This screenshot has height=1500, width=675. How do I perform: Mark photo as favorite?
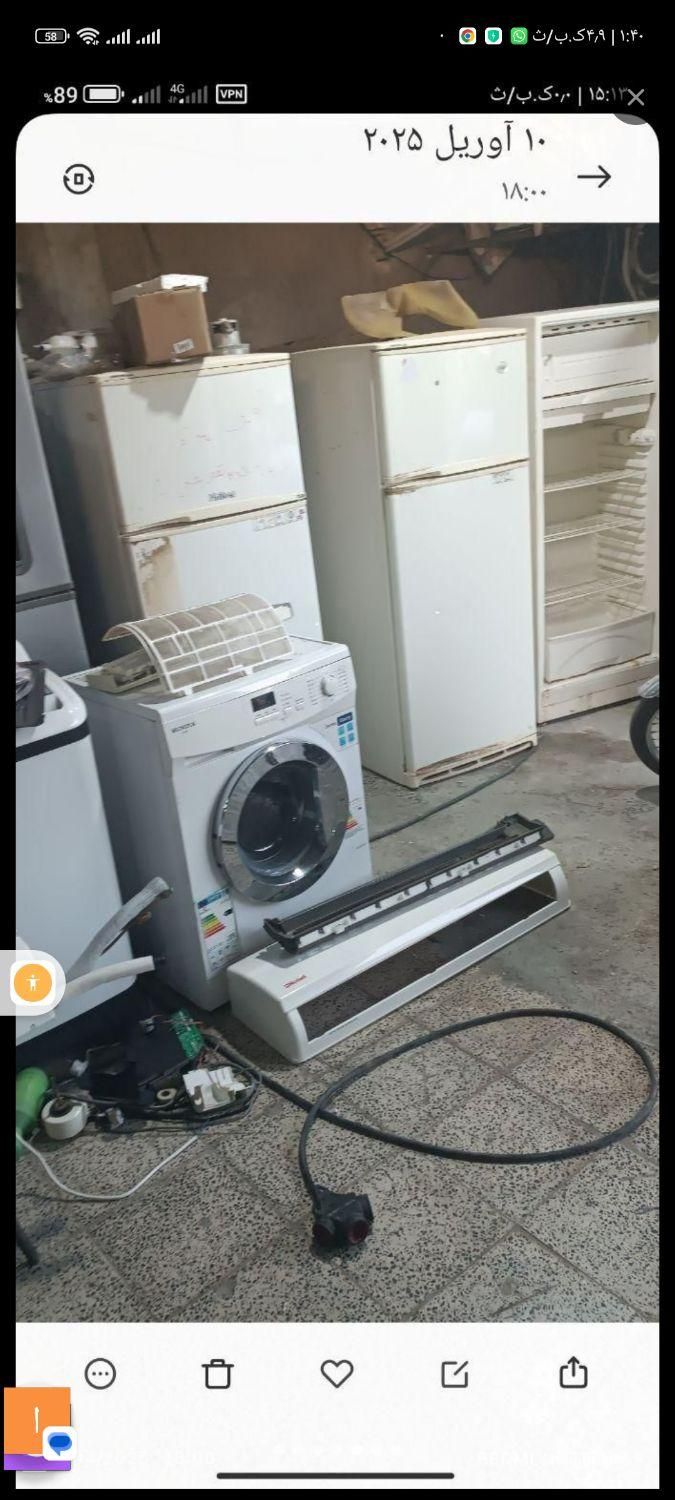[337, 1373]
